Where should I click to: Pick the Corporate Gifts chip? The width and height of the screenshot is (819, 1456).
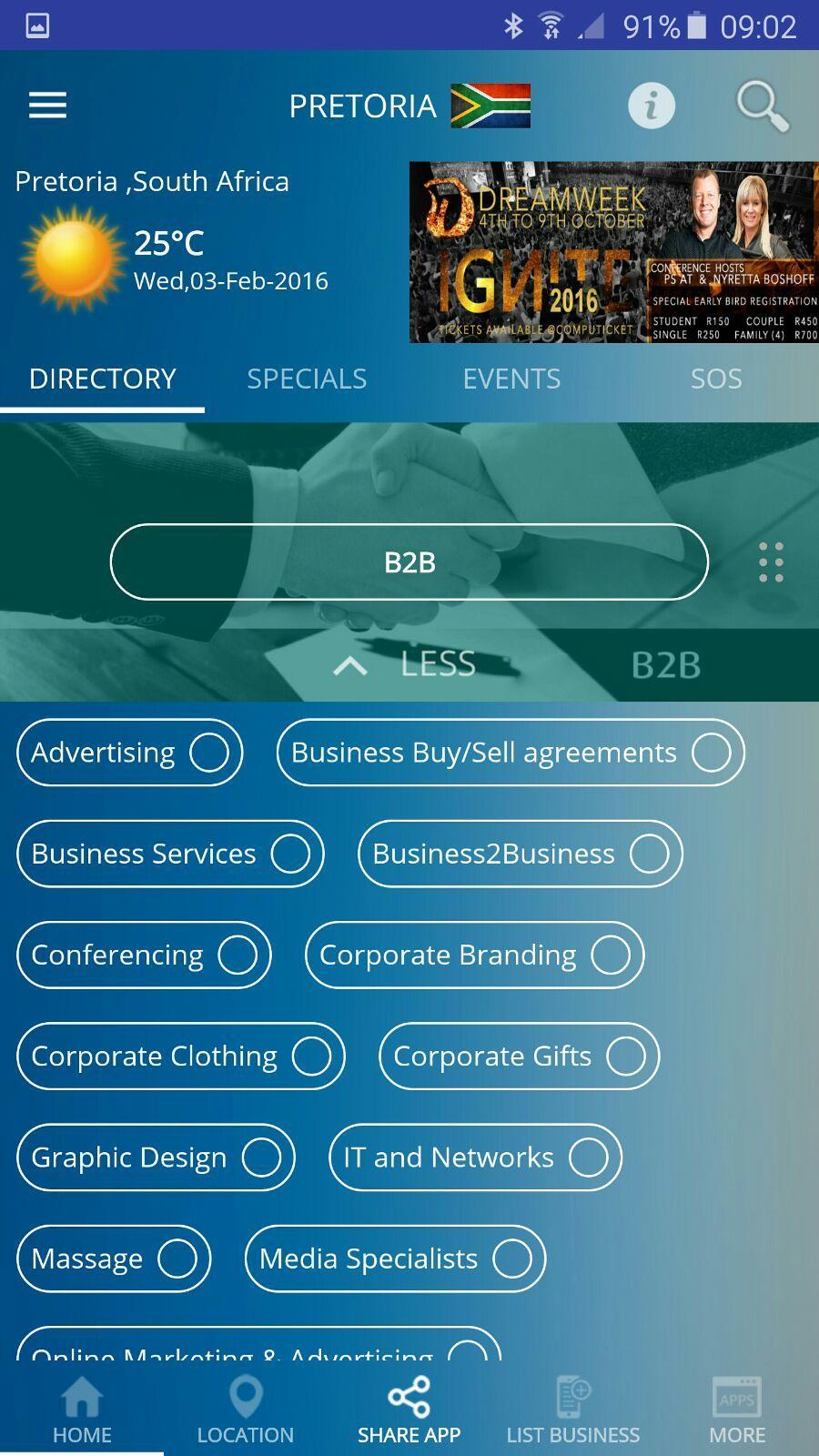(519, 1056)
